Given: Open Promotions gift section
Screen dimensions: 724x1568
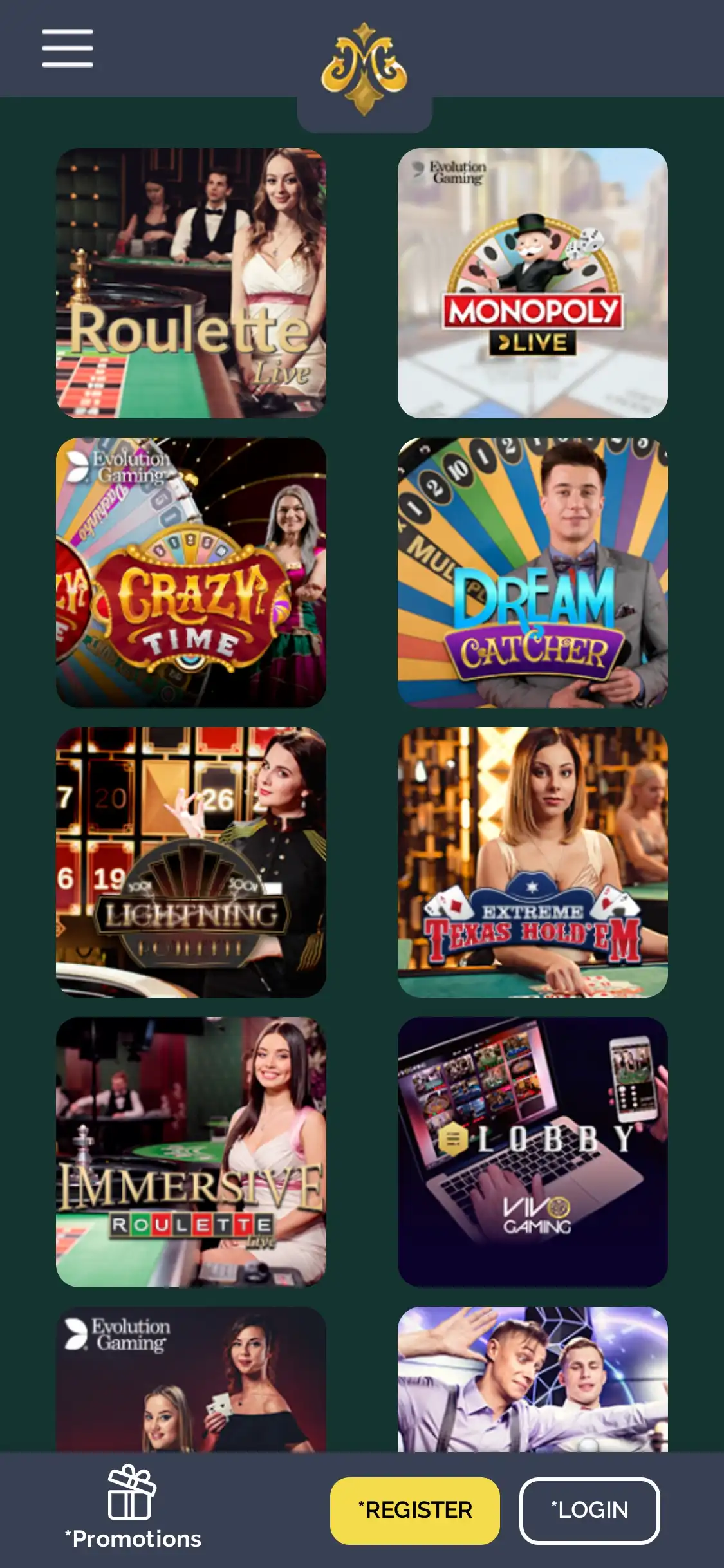Looking at the screenshot, I should [x=133, y=1507].
